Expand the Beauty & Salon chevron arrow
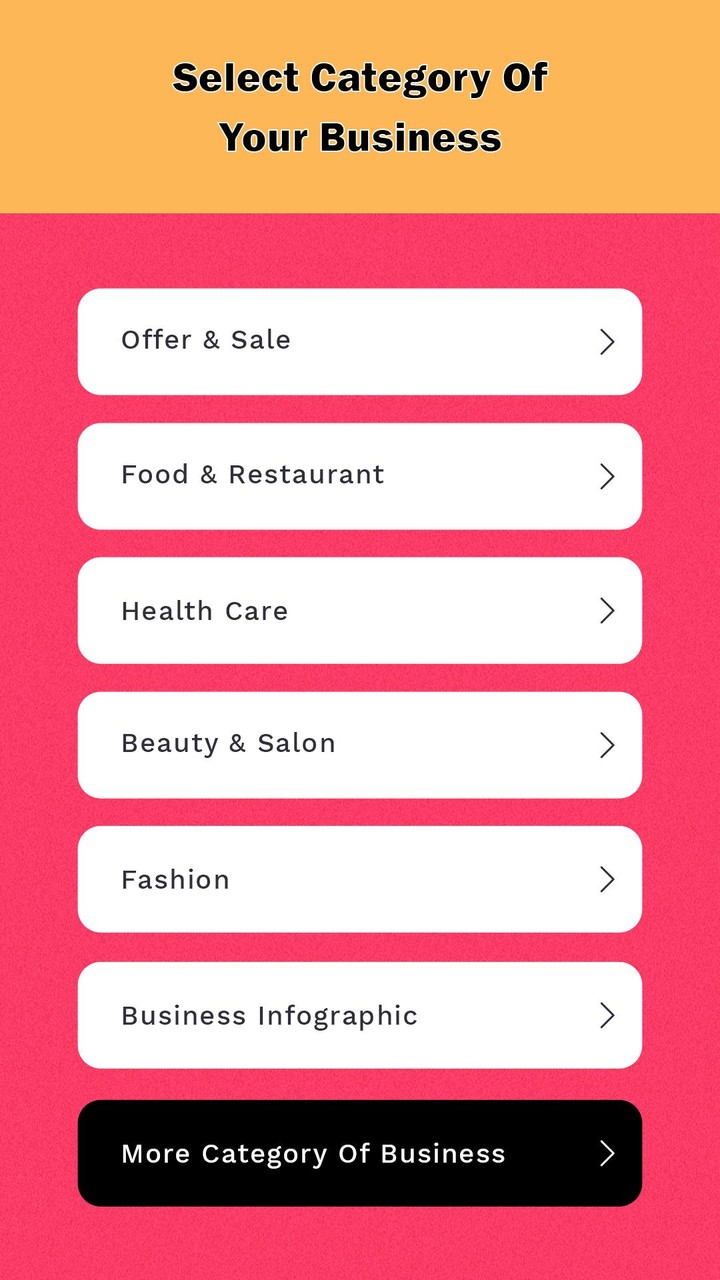 coord(608,745)
